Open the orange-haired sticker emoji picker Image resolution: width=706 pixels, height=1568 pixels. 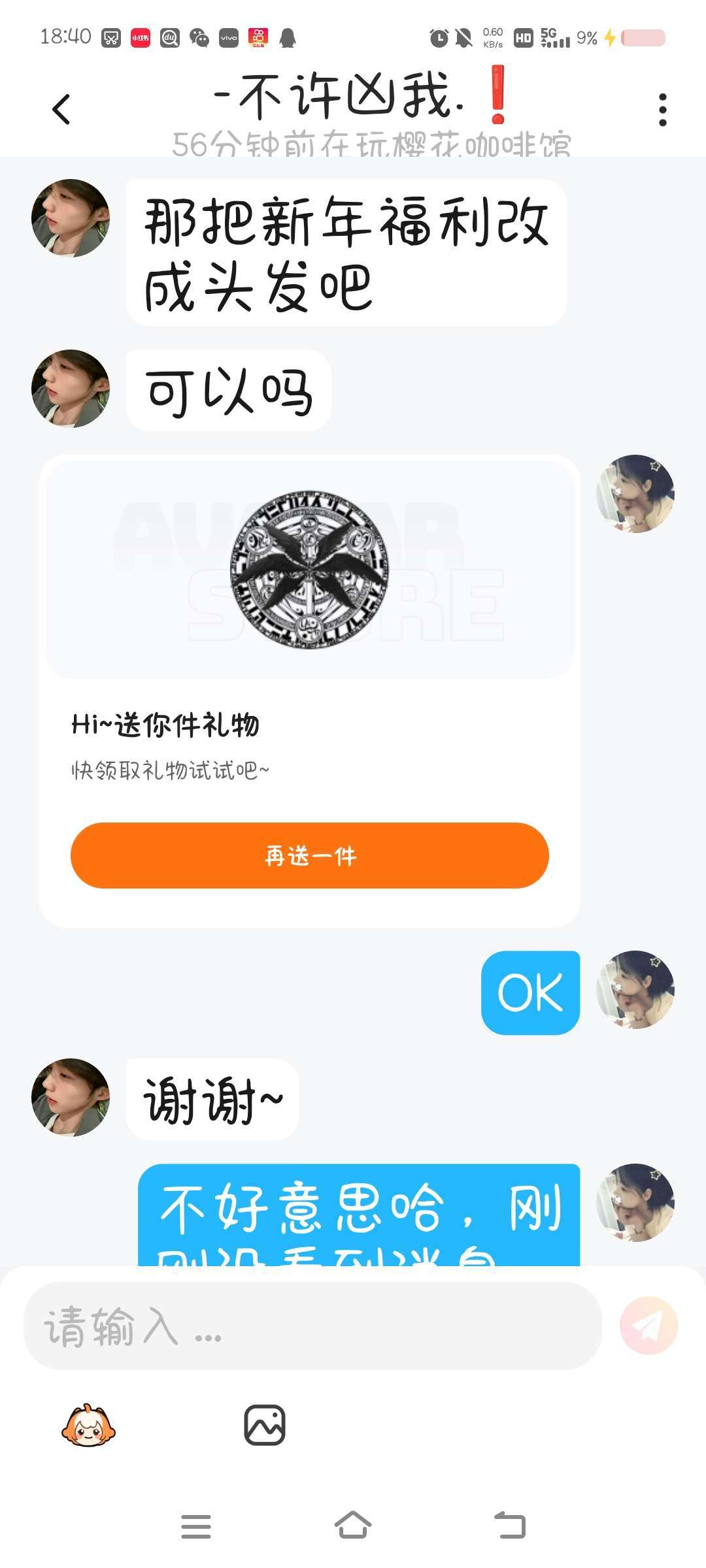(x=88, y=1425)
